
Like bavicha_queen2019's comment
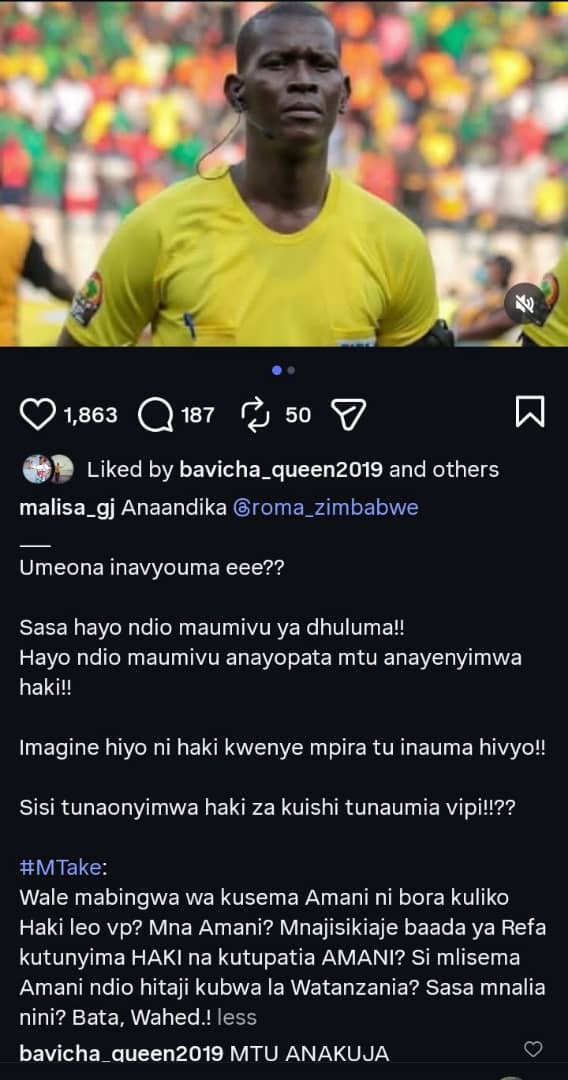coord(533,1049)
